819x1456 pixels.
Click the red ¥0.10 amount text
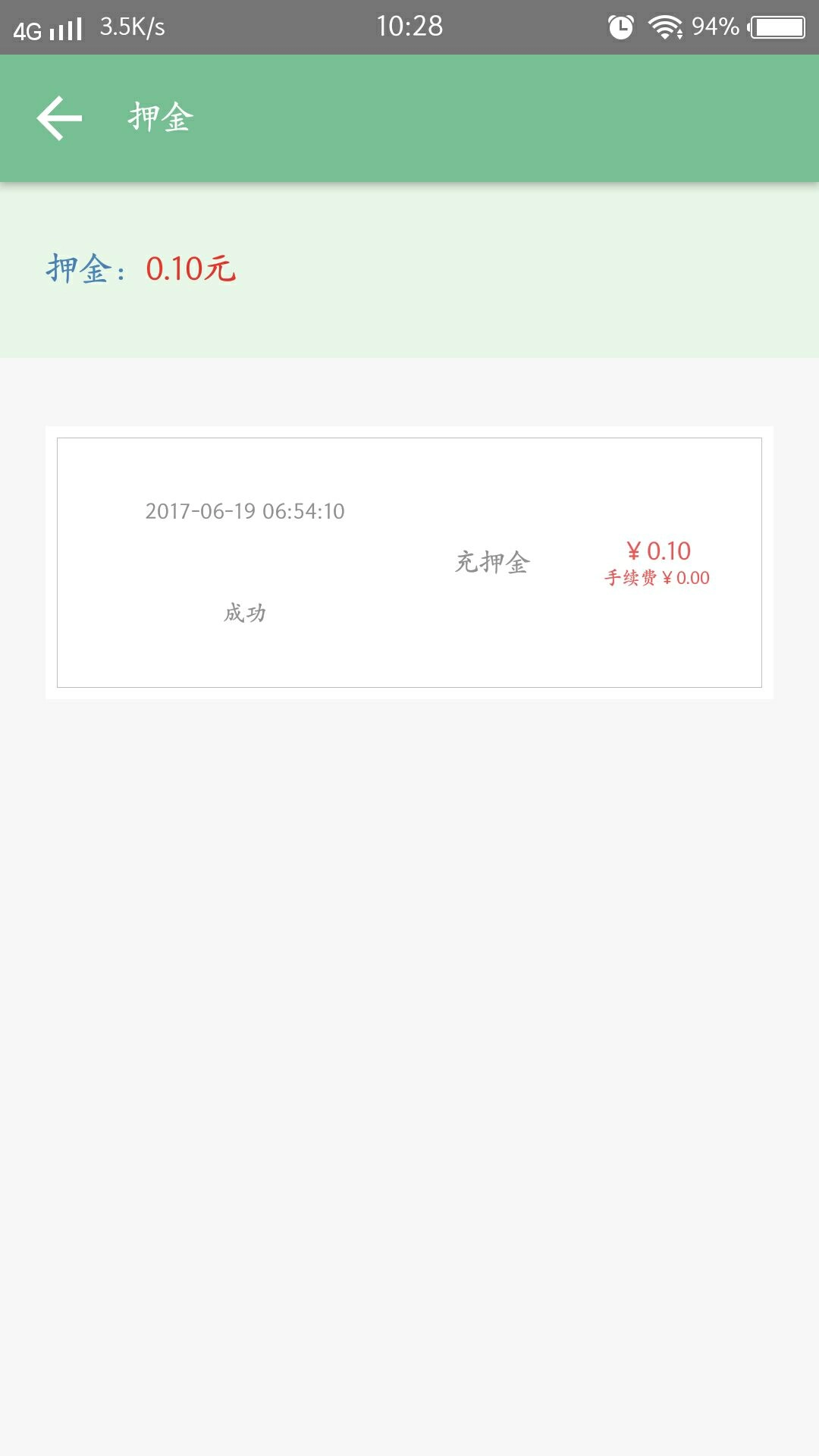point(659,551)
